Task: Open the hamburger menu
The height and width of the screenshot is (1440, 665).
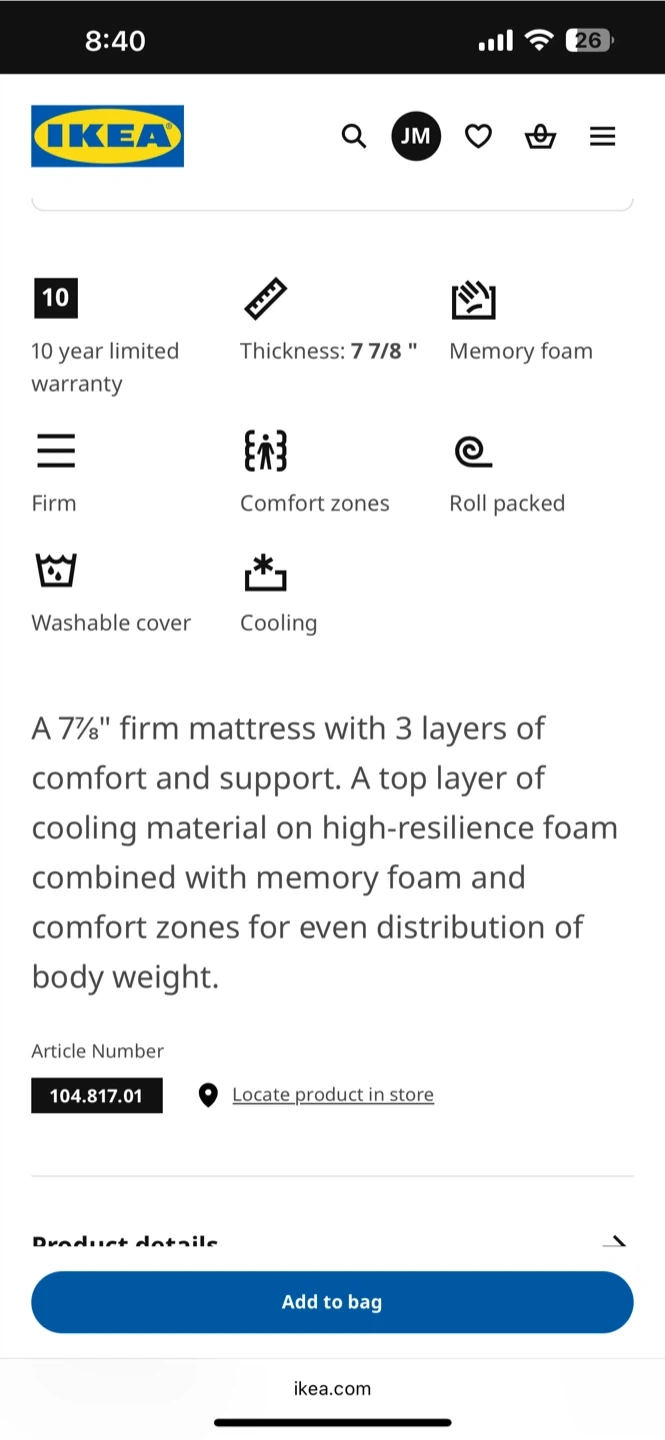Action: (x=602, y=136)
